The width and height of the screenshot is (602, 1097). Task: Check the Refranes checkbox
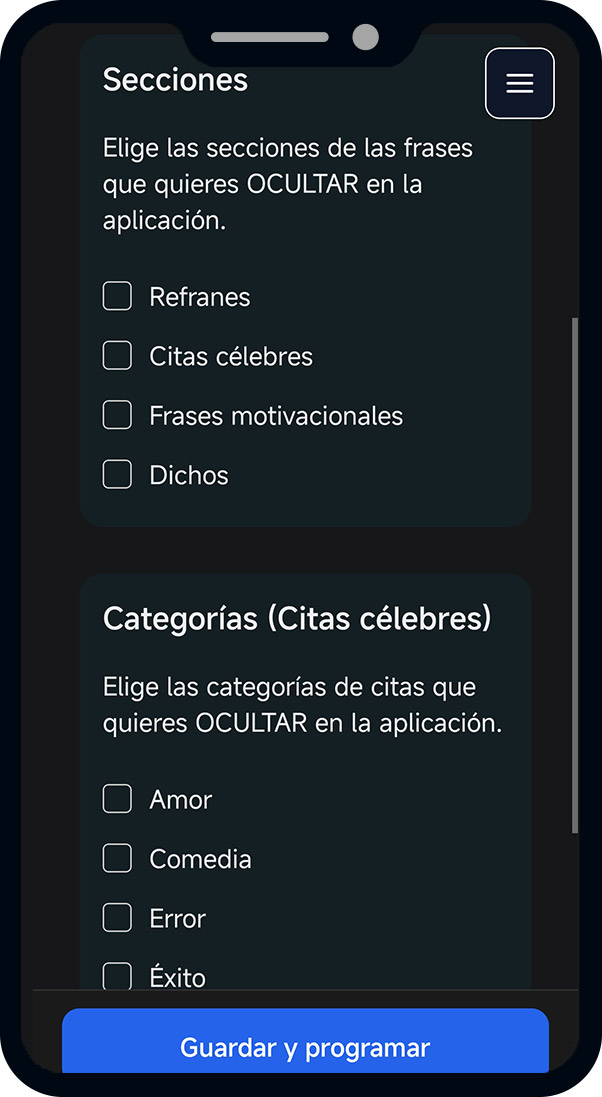118,296
